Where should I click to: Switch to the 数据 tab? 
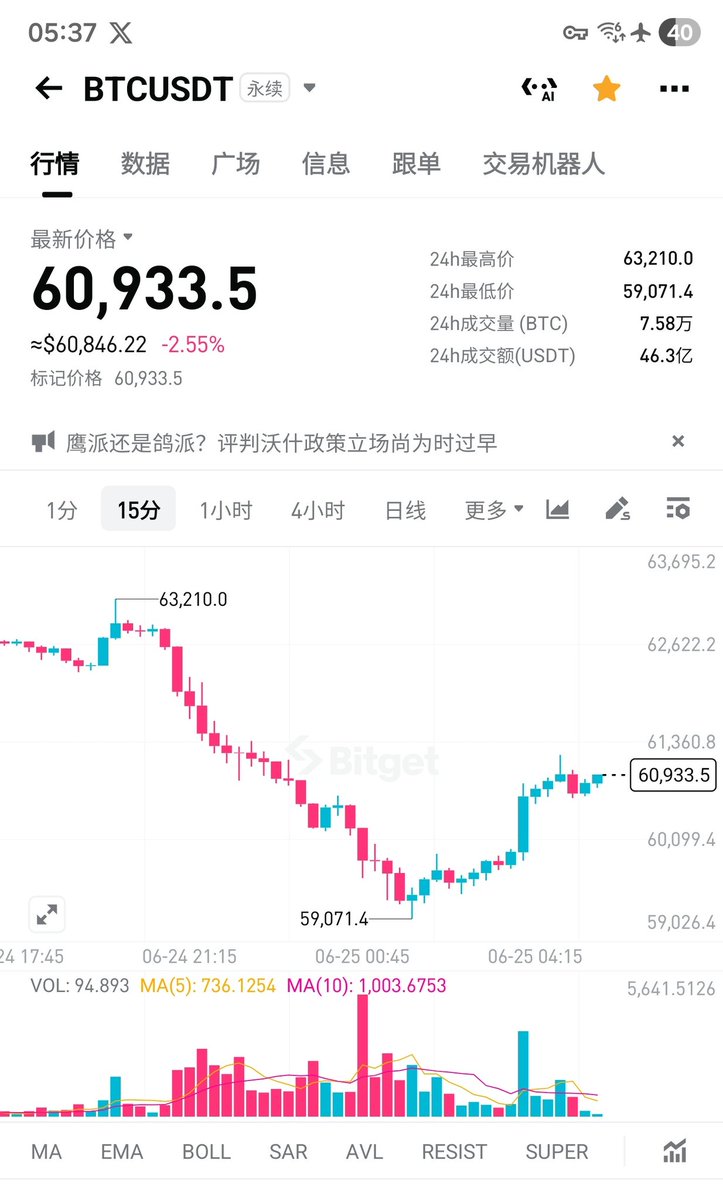146,163
